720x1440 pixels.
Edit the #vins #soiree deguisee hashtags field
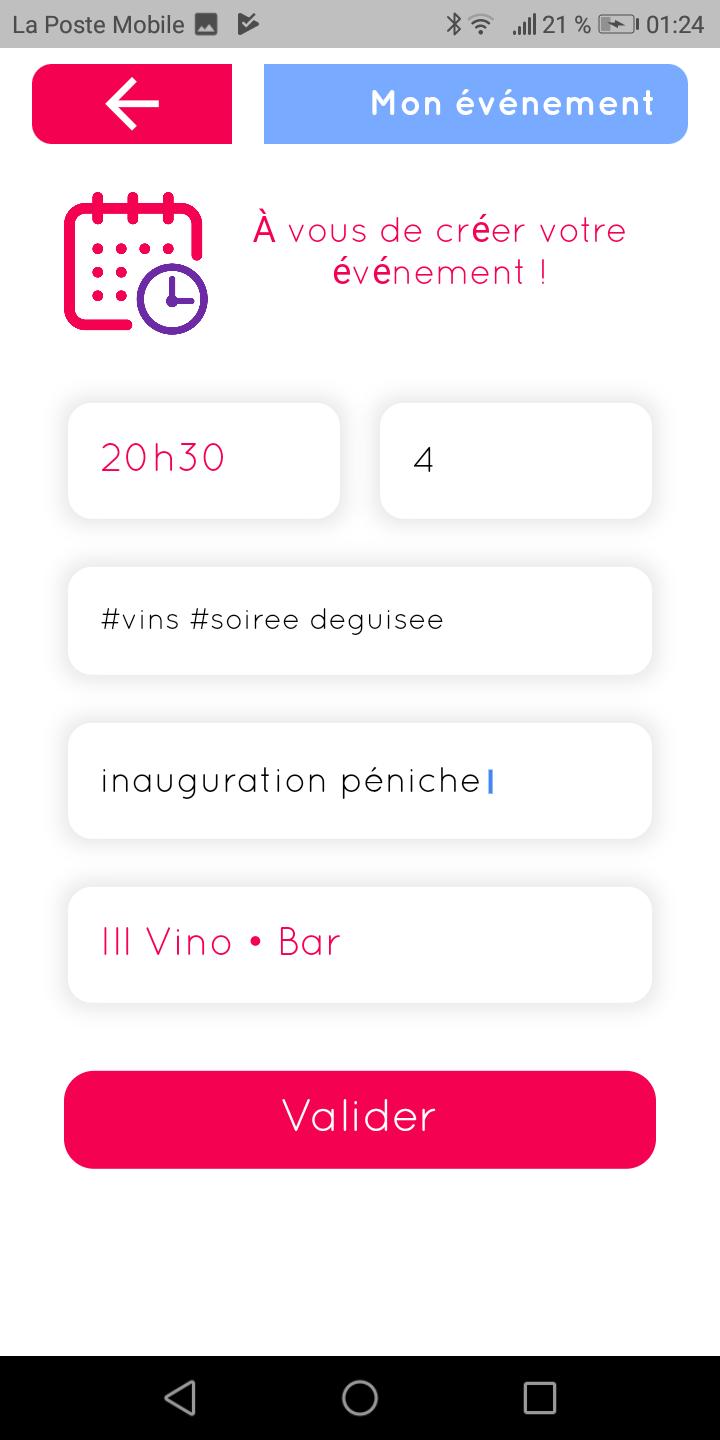pyautogui.click(x=360, y=620)
